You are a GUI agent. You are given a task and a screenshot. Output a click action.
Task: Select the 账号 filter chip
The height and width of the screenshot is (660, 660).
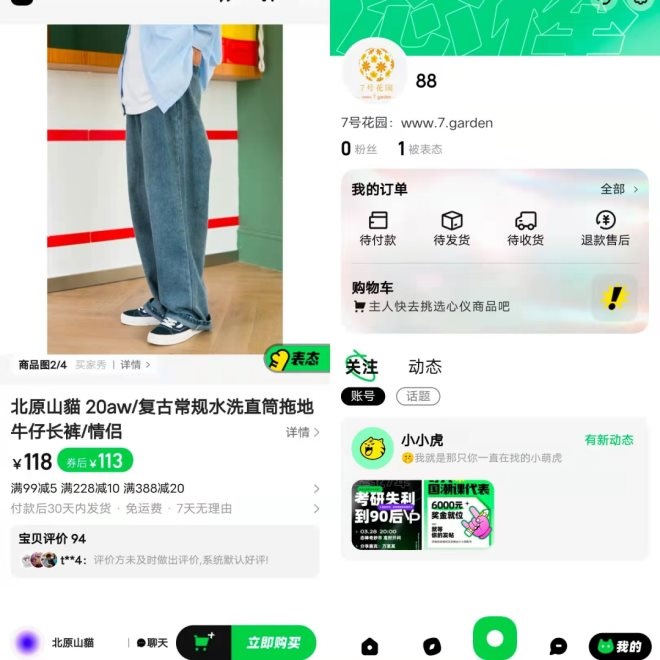click(363, 396)
